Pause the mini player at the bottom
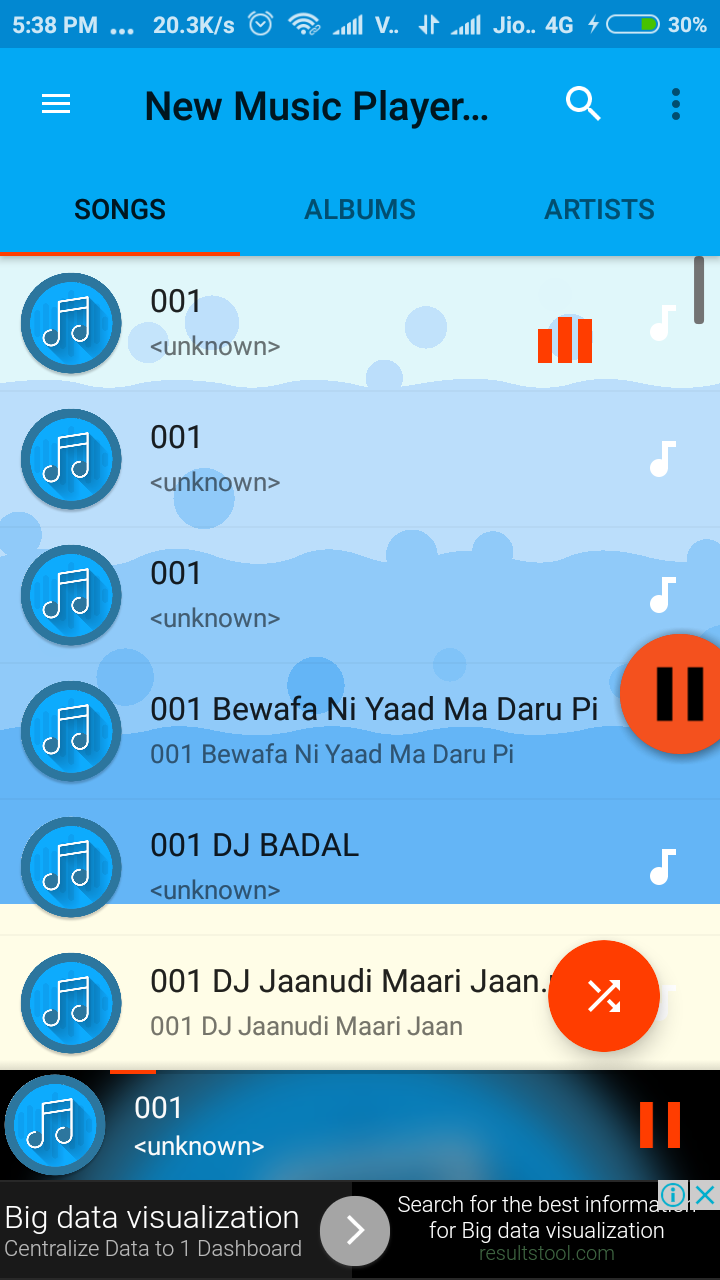Screen dimensions: 720x1280 tap(662, 1124)
